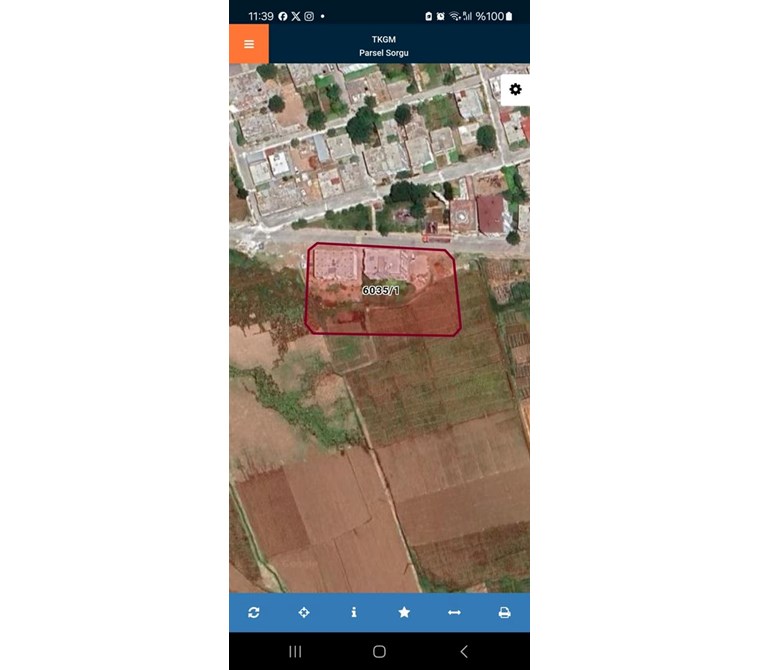The width and height of the screenshot is (760, 670).
Task: Open the hamburger drawer menu
Action: click(x=249, y=44)
